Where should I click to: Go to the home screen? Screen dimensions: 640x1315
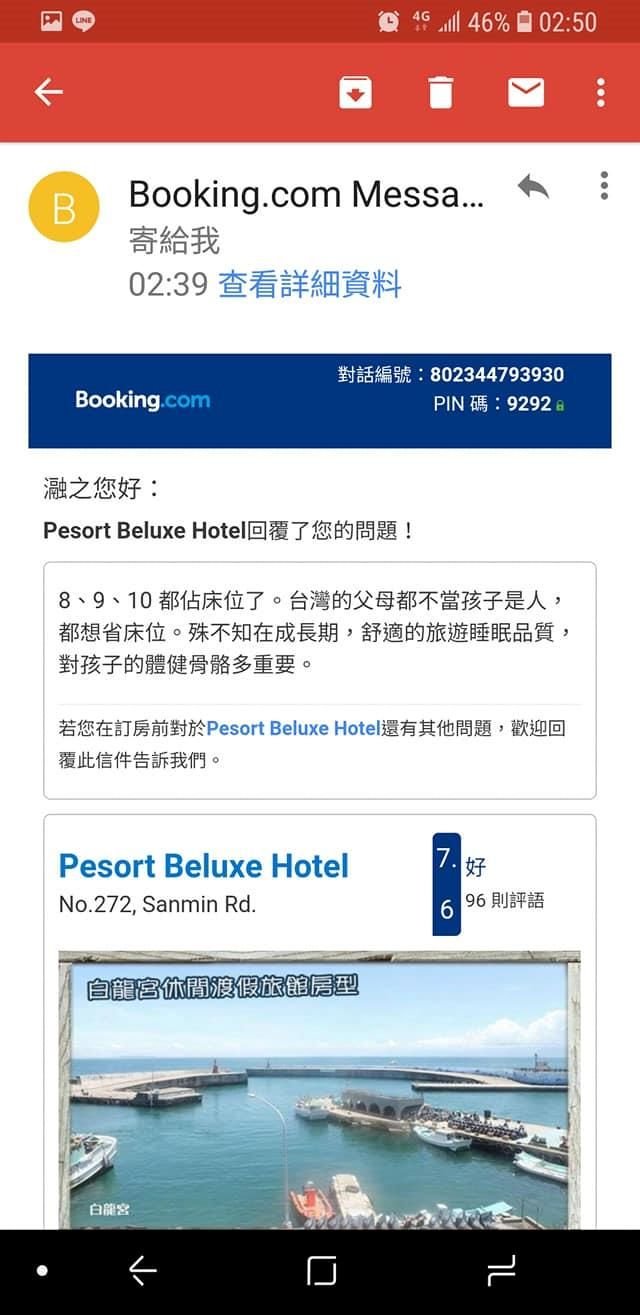321,1271
